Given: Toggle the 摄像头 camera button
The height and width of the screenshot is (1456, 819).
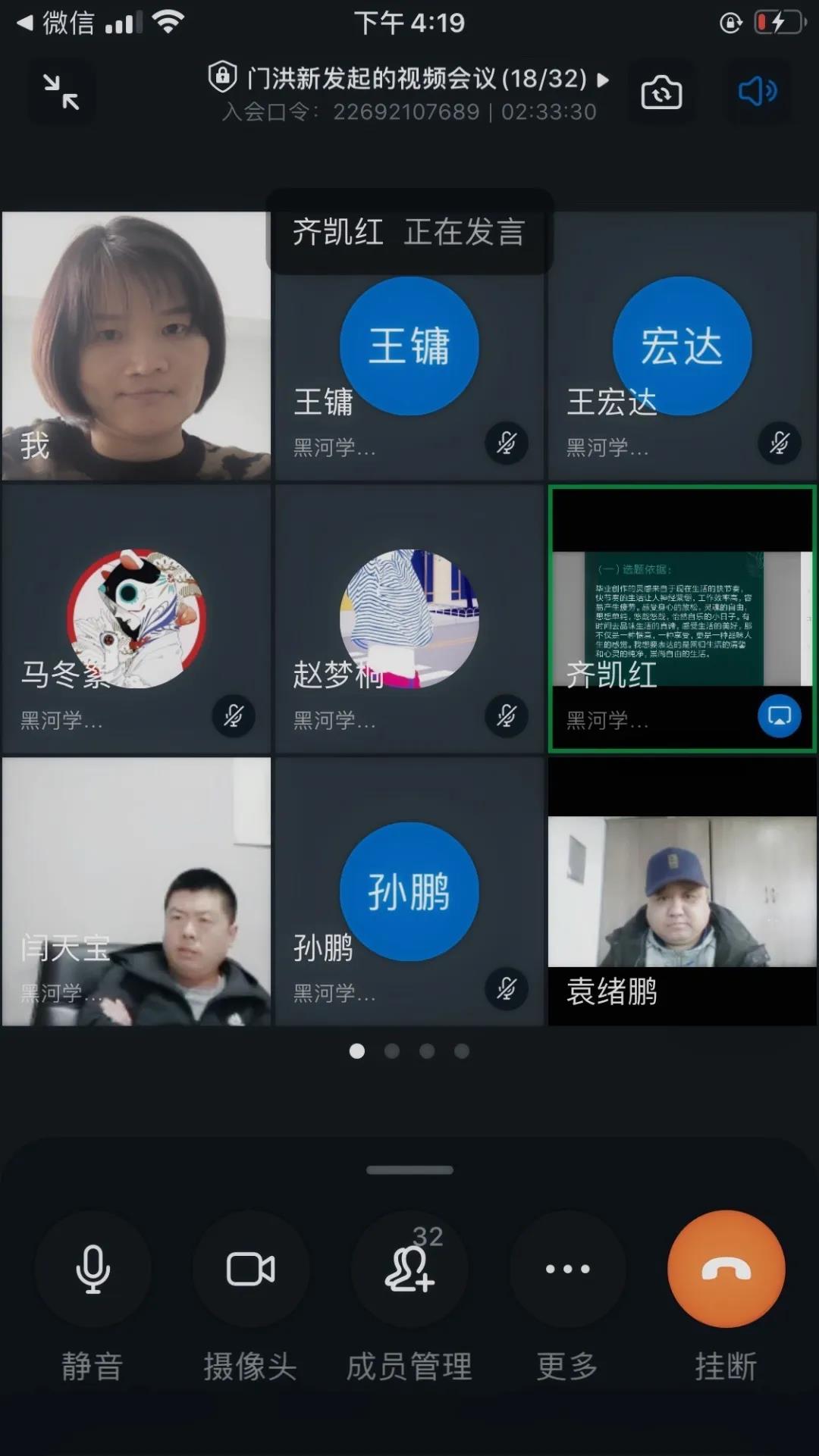Looking at the screenshot, I should (x=251, y=1269).
